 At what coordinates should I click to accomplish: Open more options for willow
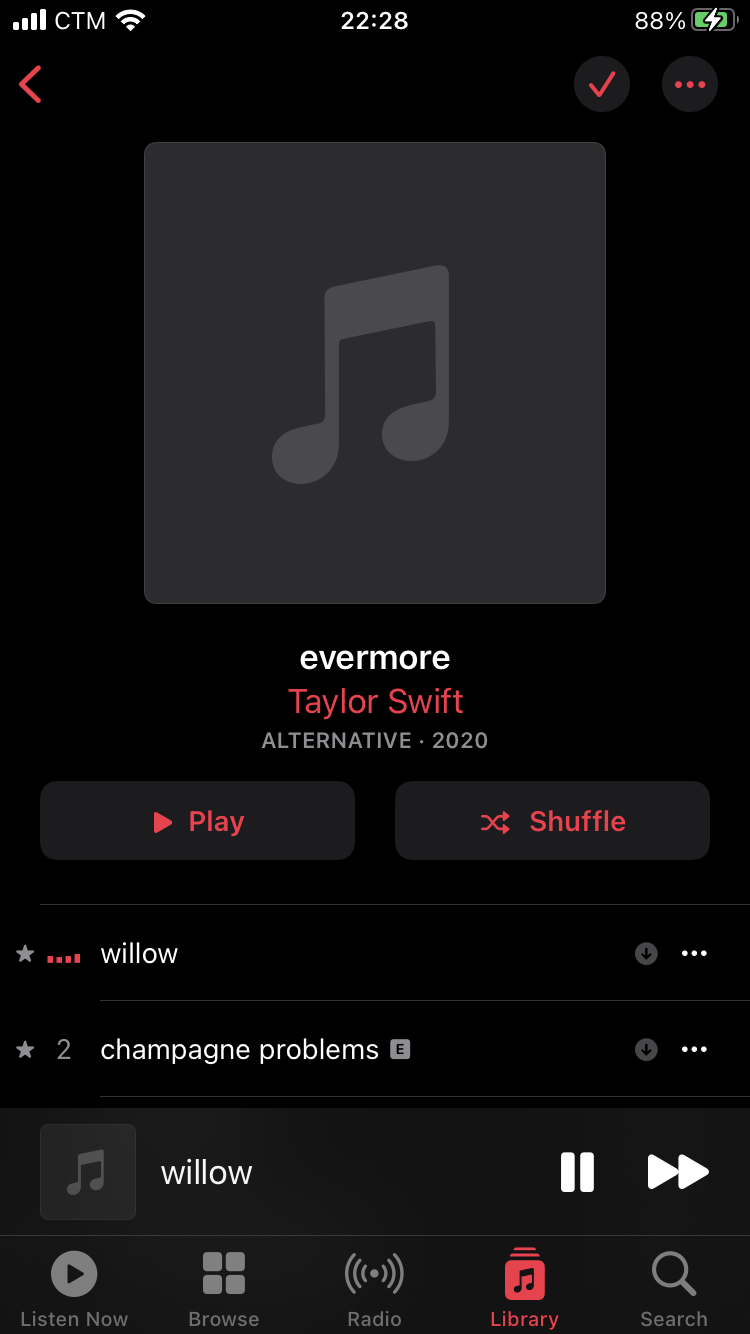point(694,954)
